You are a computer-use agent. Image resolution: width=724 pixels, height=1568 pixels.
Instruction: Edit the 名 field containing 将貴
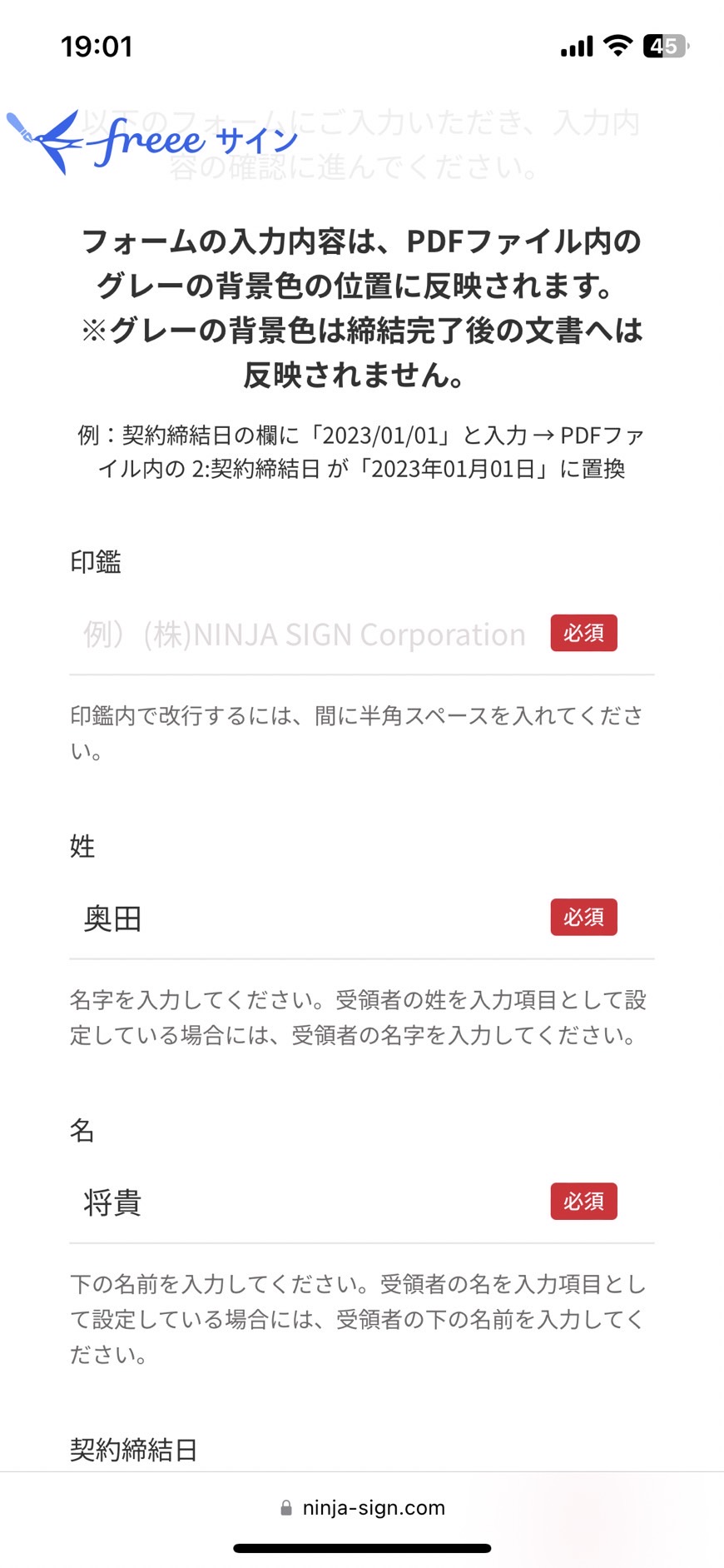tap(361, 1202)
